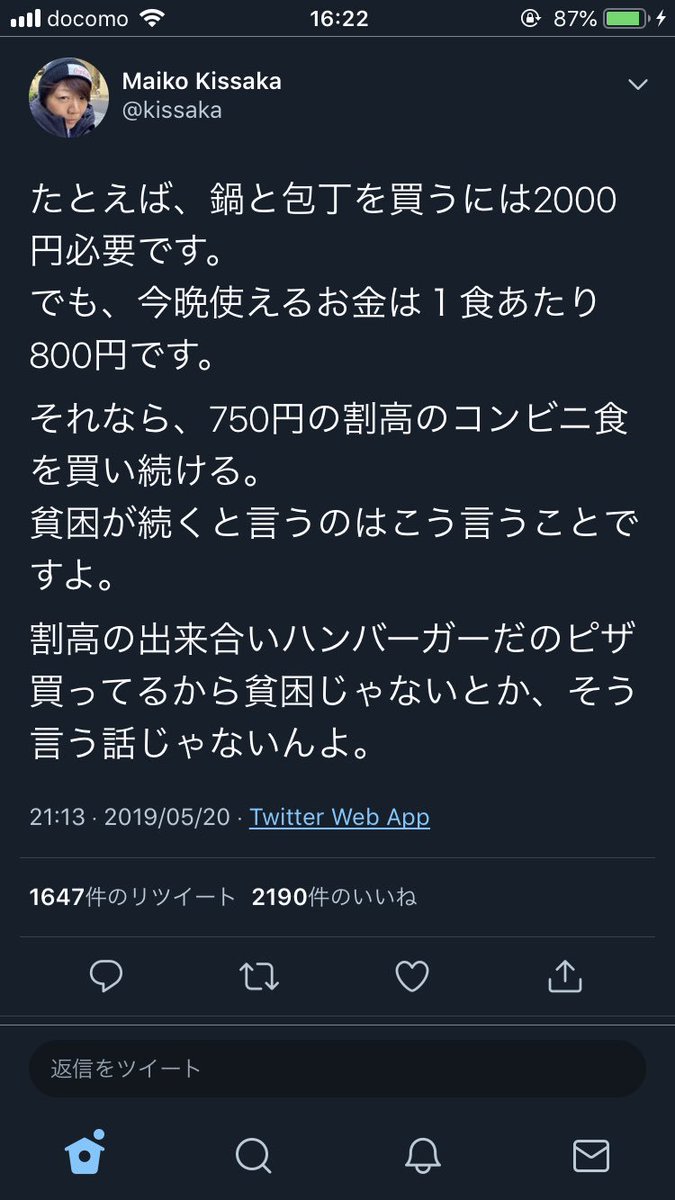Open the Messages envelope tab
The image size is (675, 1200).
pos(591,1155)
